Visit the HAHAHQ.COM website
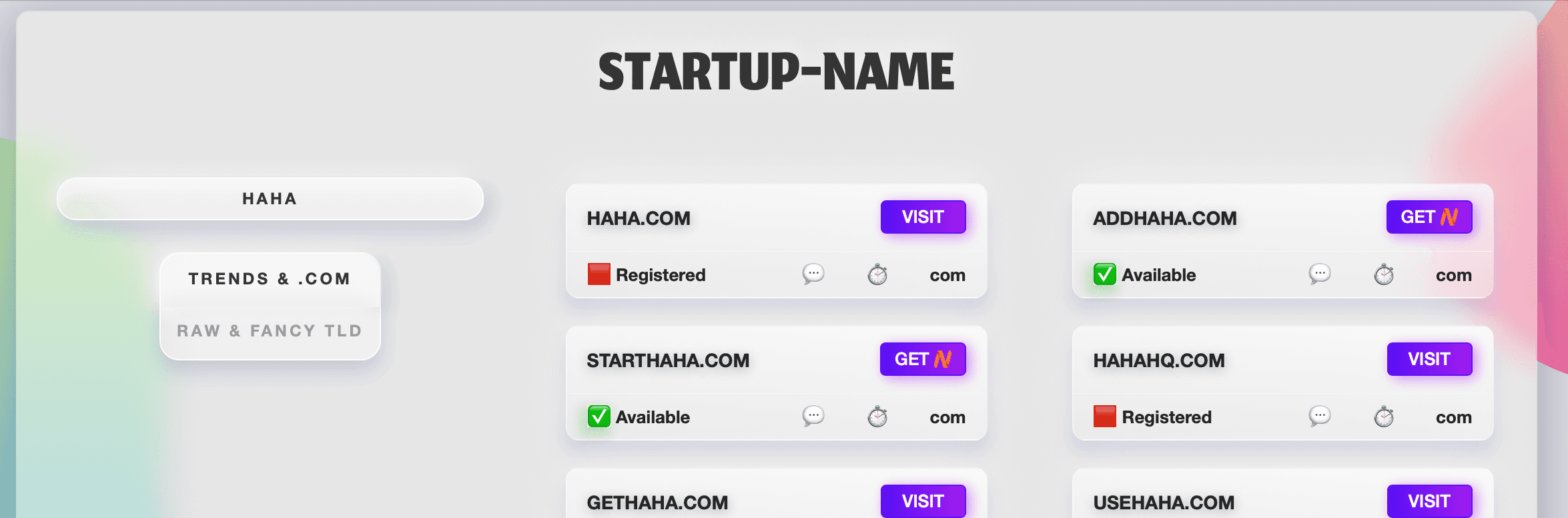Screen dimensions: 1568x518 [x=1429, y=359]
